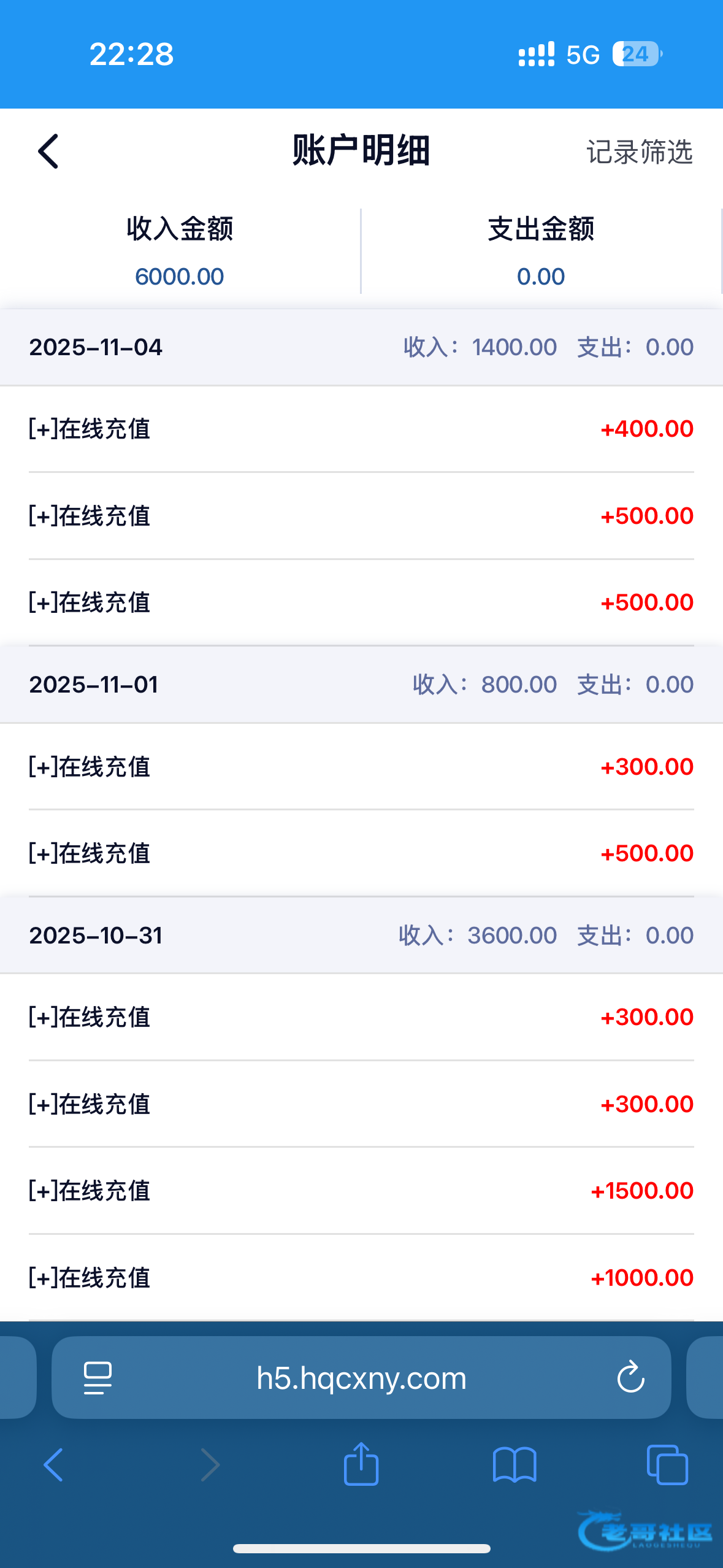Navigate back in Safari's toolbar
The width and height of the screenshot is (723, 1568).
(x=54, y=1465)
